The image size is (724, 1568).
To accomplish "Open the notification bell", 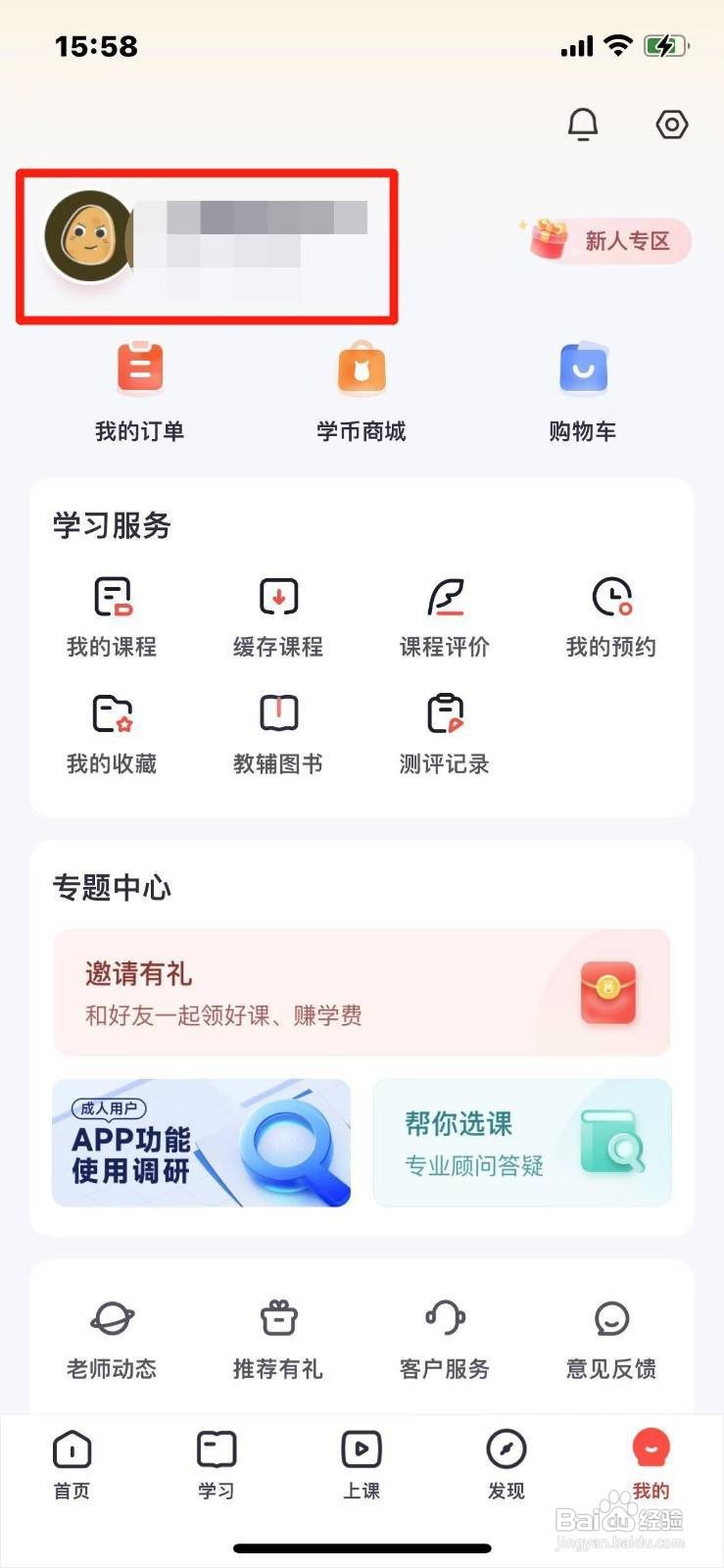I will 583,123.
